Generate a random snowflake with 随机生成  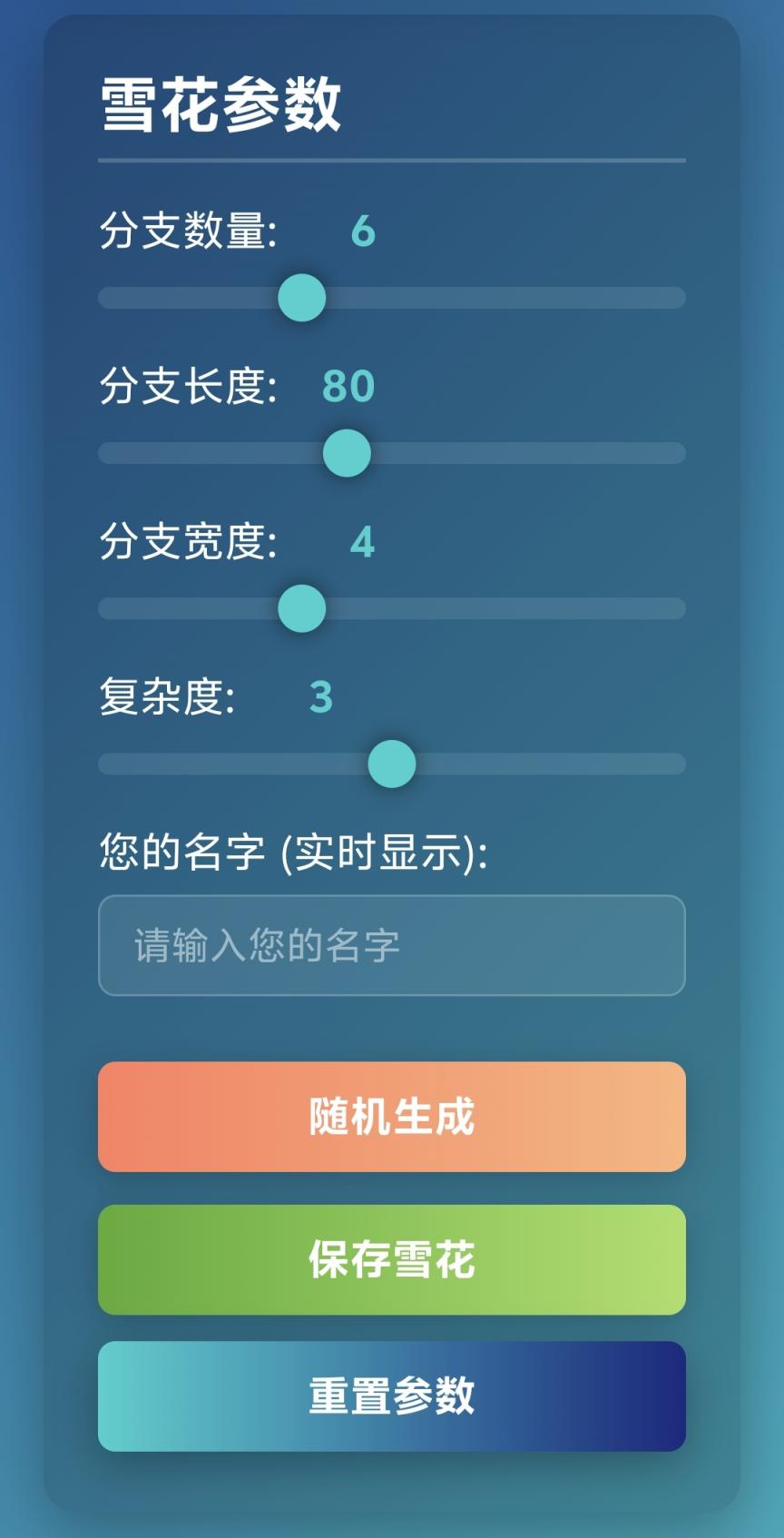click(x=392, y=1117)
